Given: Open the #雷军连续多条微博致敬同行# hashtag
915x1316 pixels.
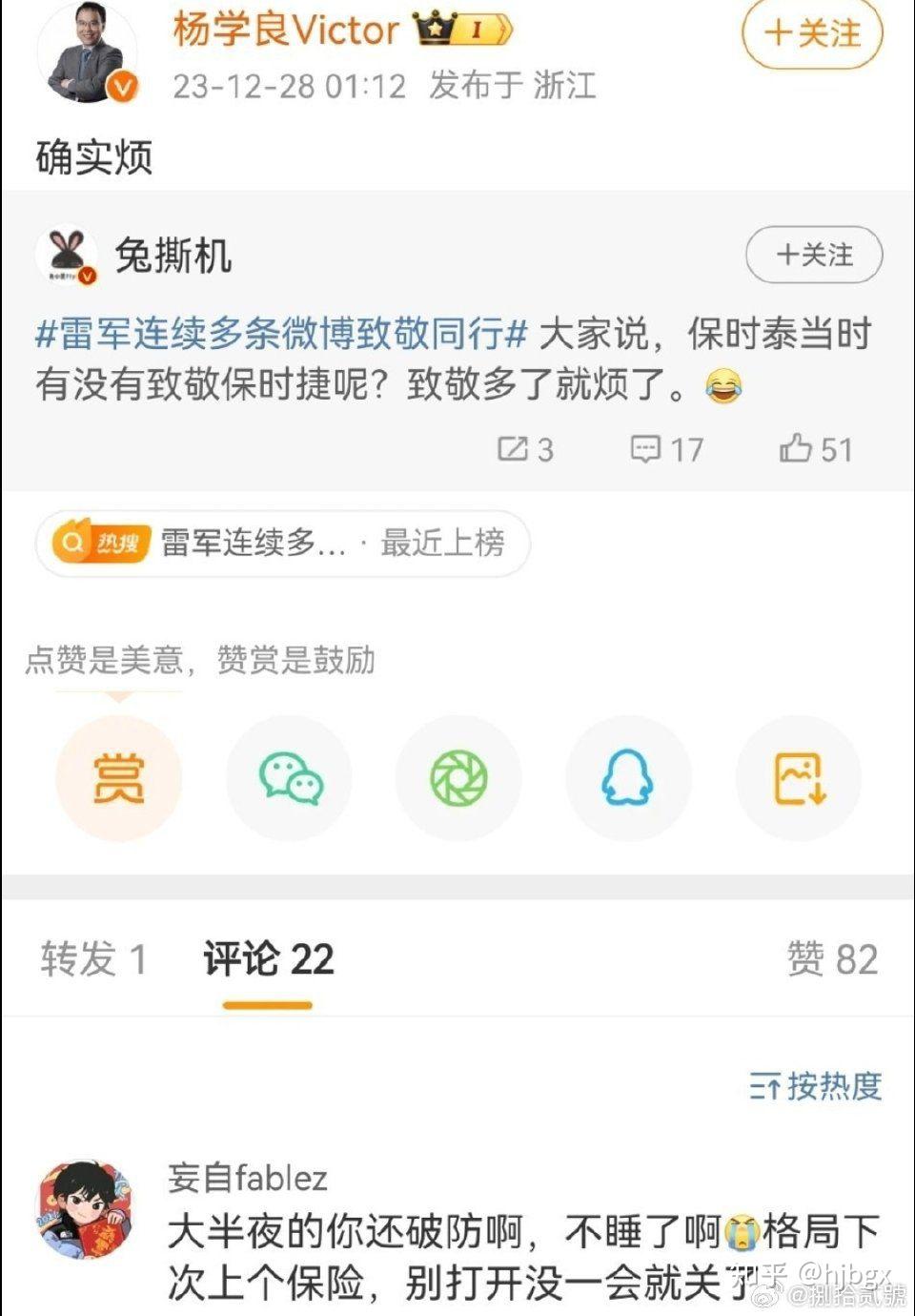Looking at the screenshot, I should pos(281,335).
